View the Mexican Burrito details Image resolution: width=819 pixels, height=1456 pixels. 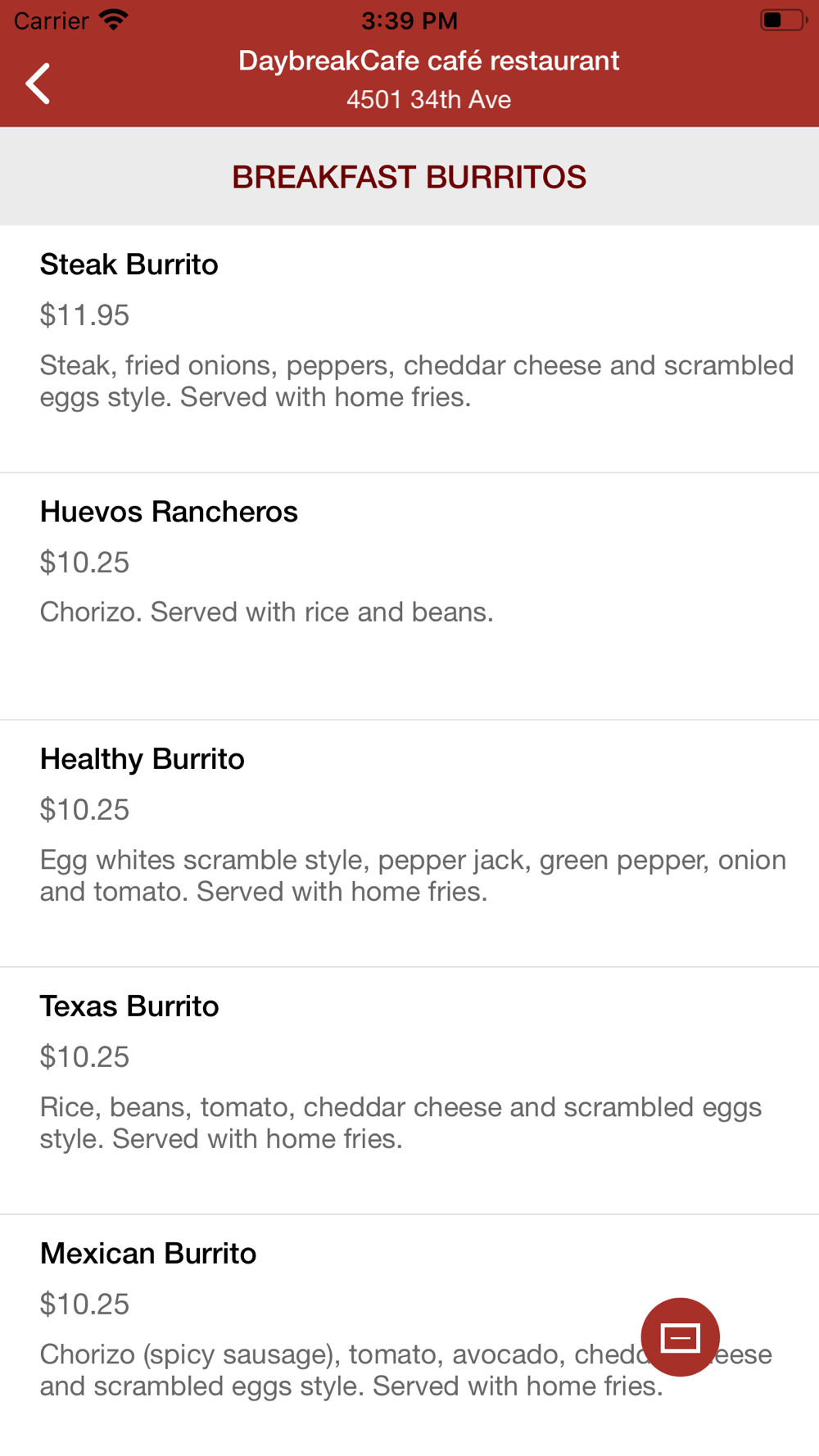[409, 1335]
